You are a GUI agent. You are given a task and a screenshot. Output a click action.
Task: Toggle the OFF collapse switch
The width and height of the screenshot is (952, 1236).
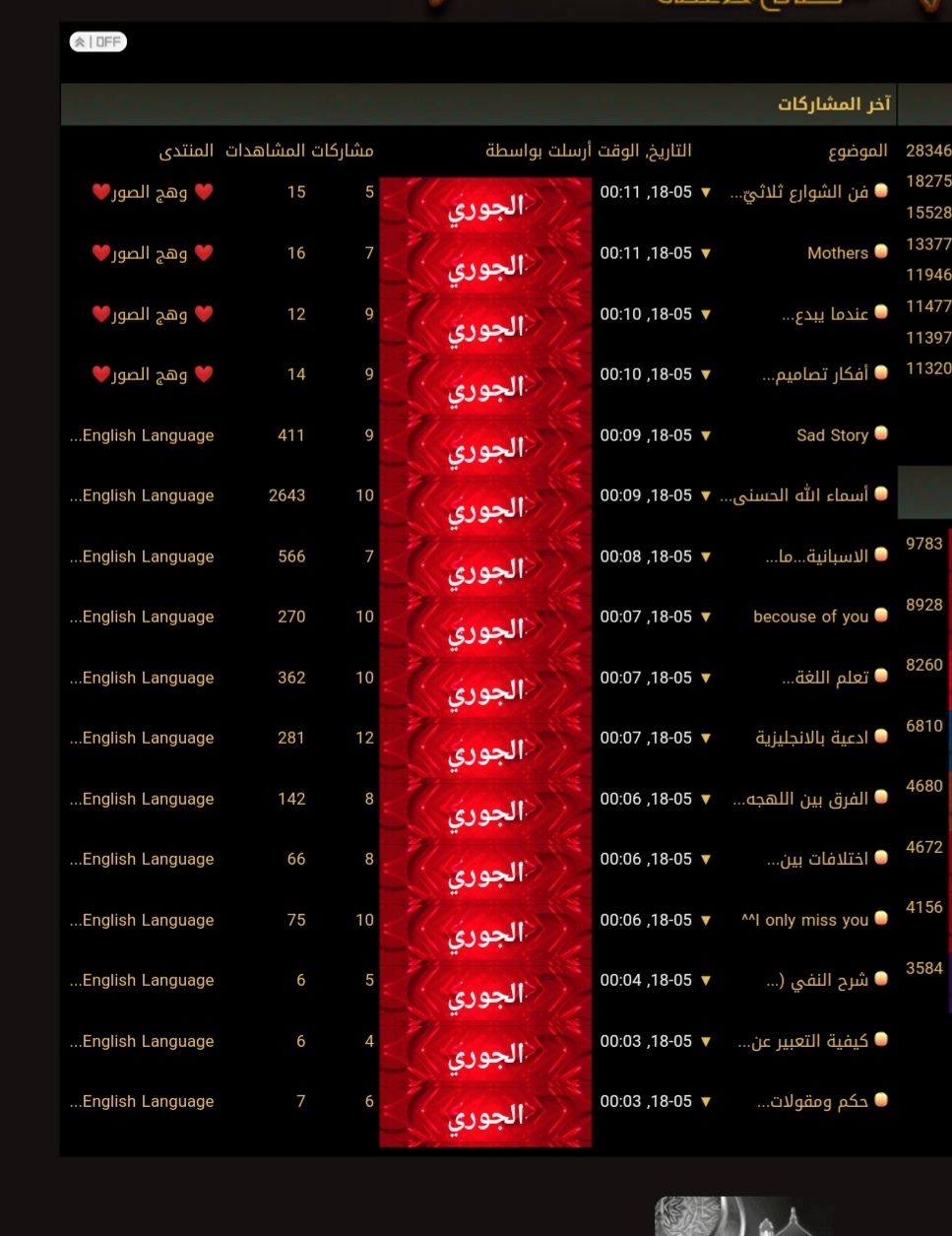[98, 42]
